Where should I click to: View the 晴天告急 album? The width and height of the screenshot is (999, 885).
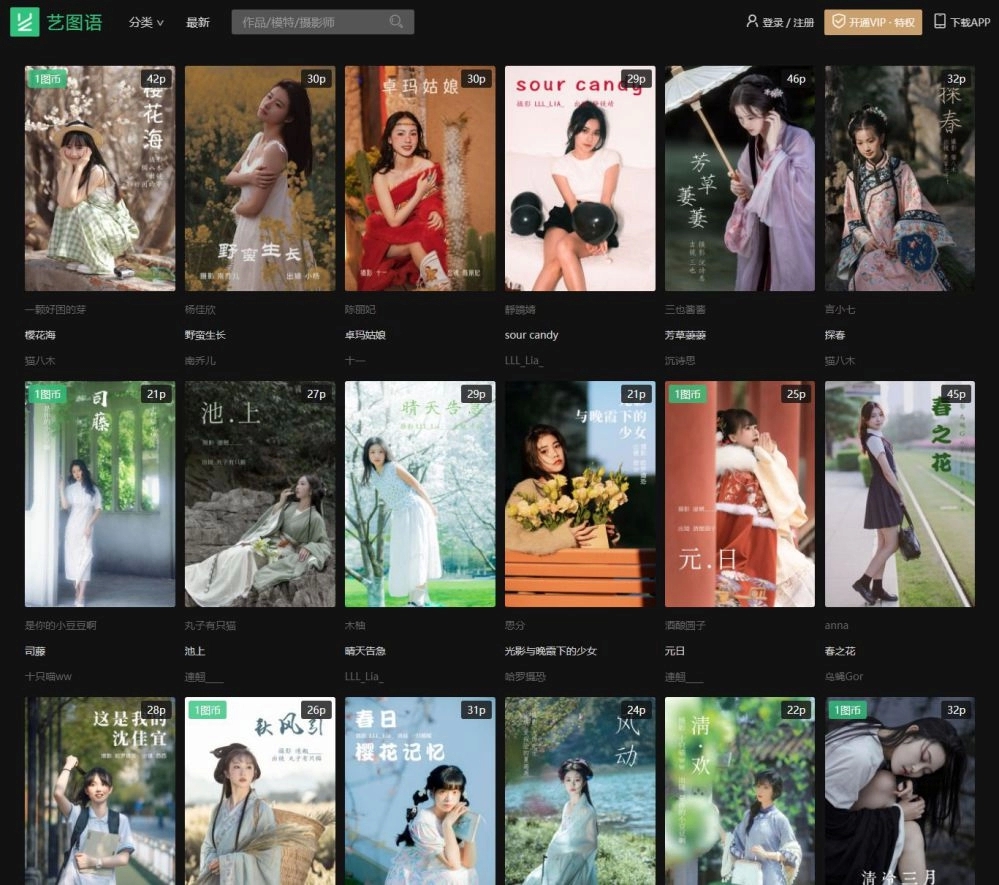[420, 494]
